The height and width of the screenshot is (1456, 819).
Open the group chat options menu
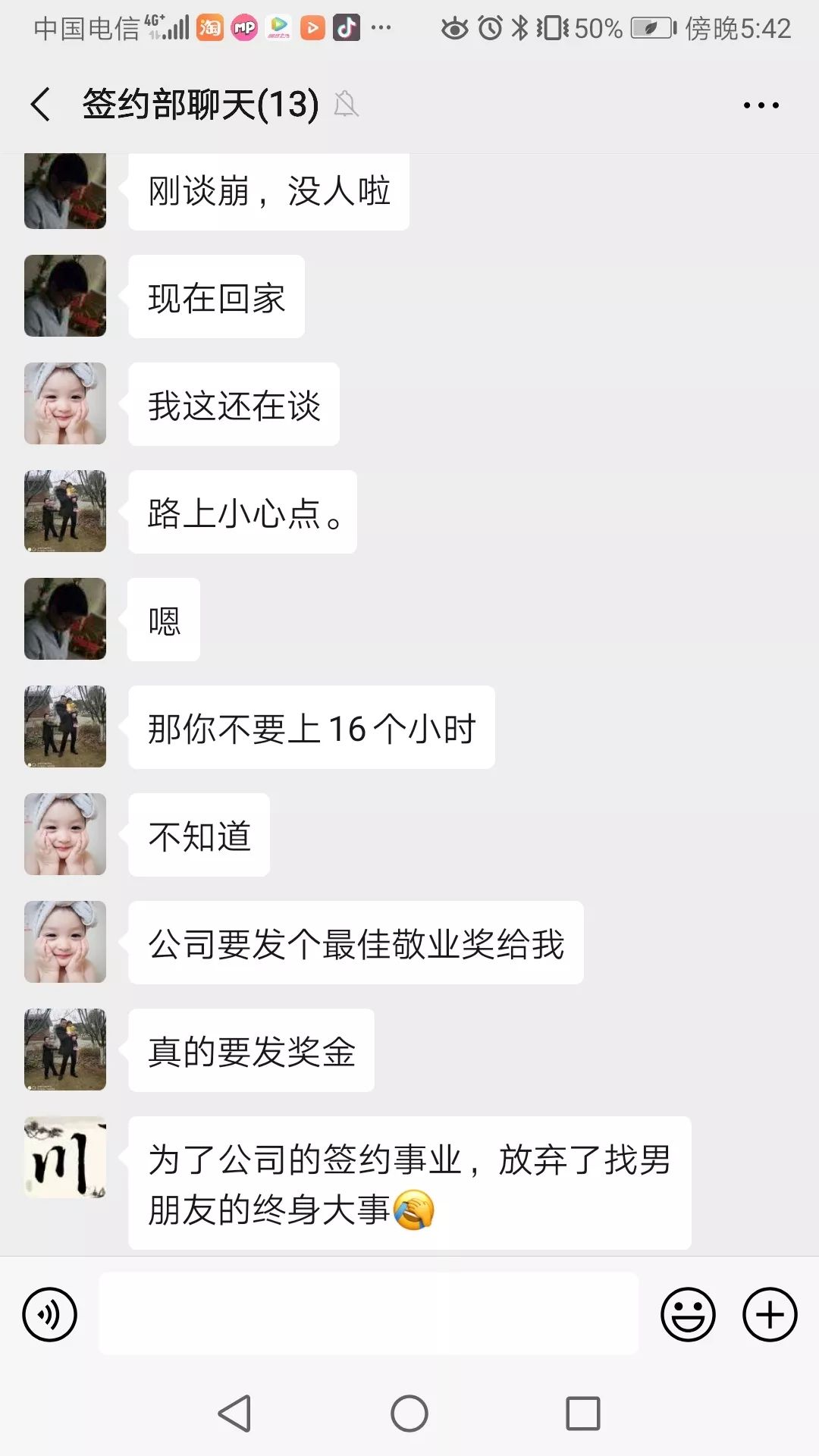[x=761, y=105]
